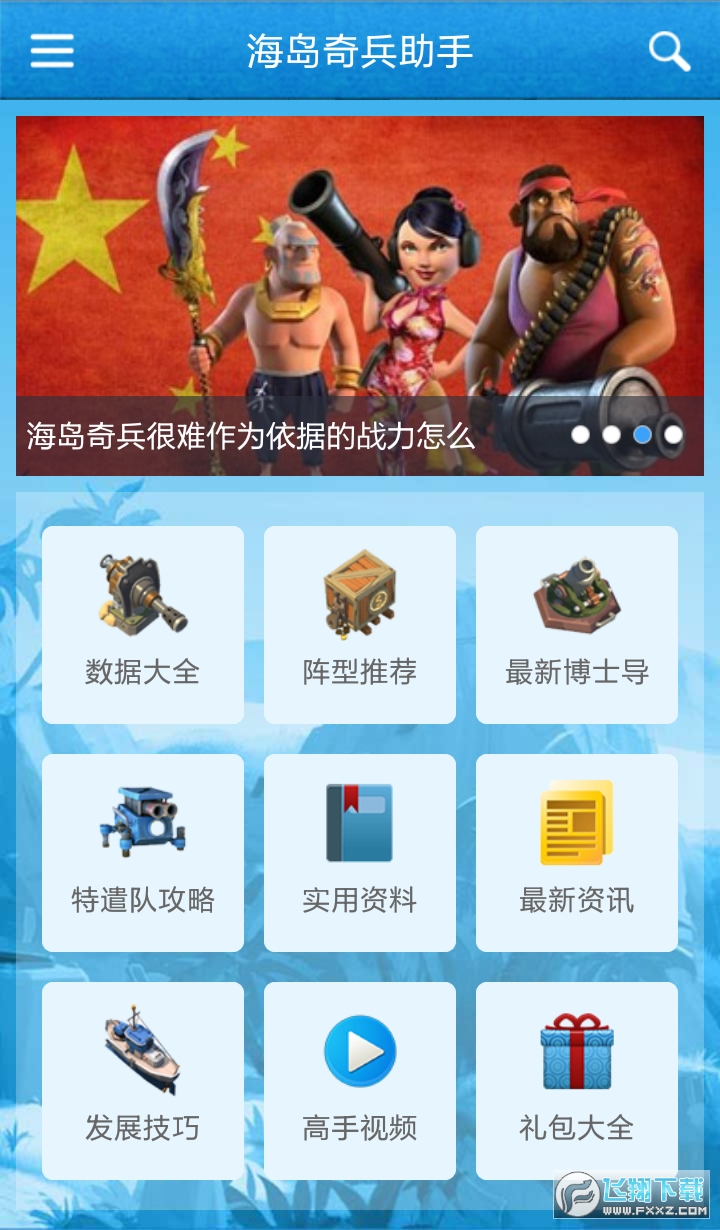Open 高手视频 tile
This screenshot has width=720, height=1230.
[x=360, y=1080]
